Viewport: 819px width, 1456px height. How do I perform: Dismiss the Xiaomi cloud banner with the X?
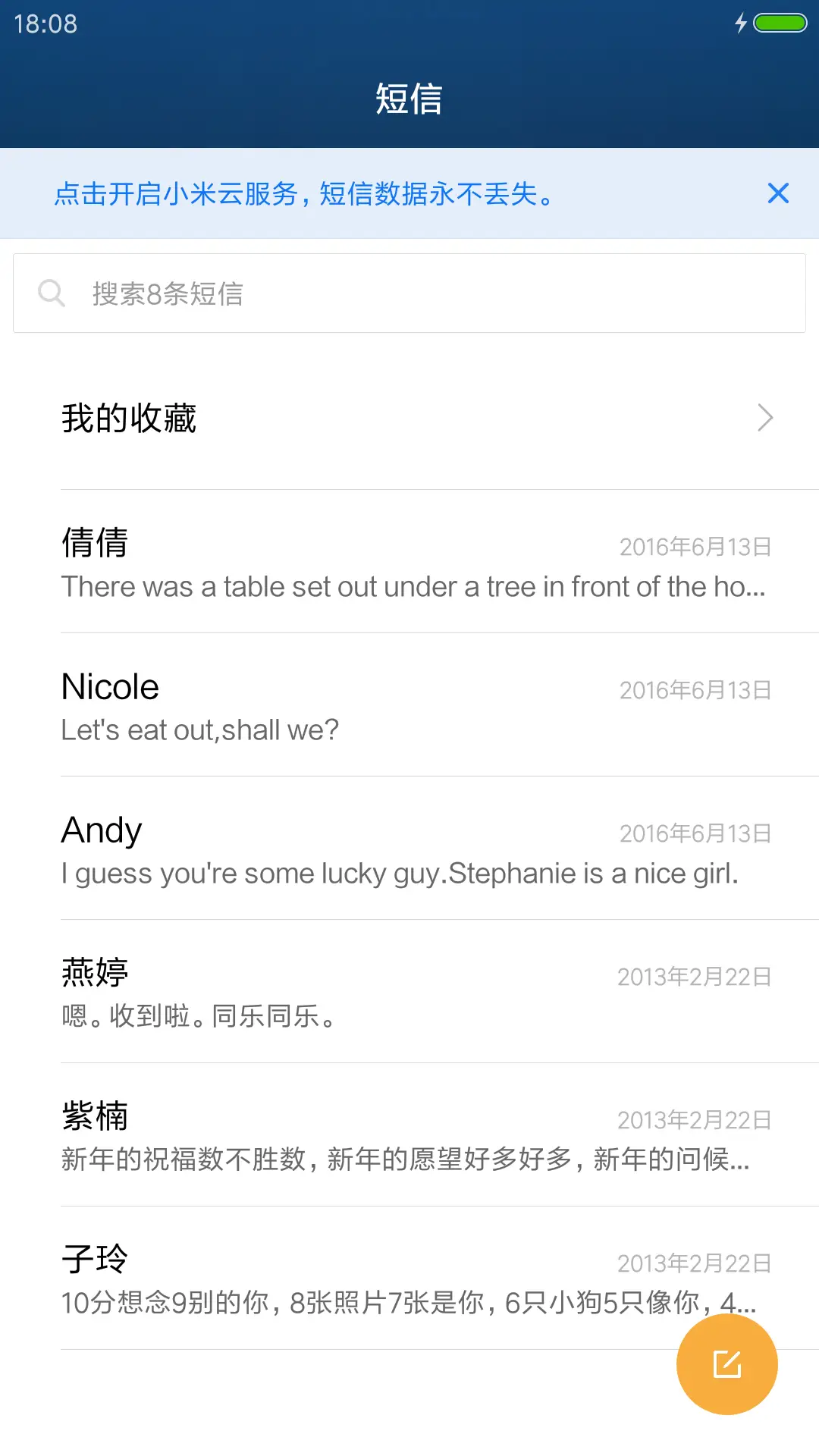[778, 193]
